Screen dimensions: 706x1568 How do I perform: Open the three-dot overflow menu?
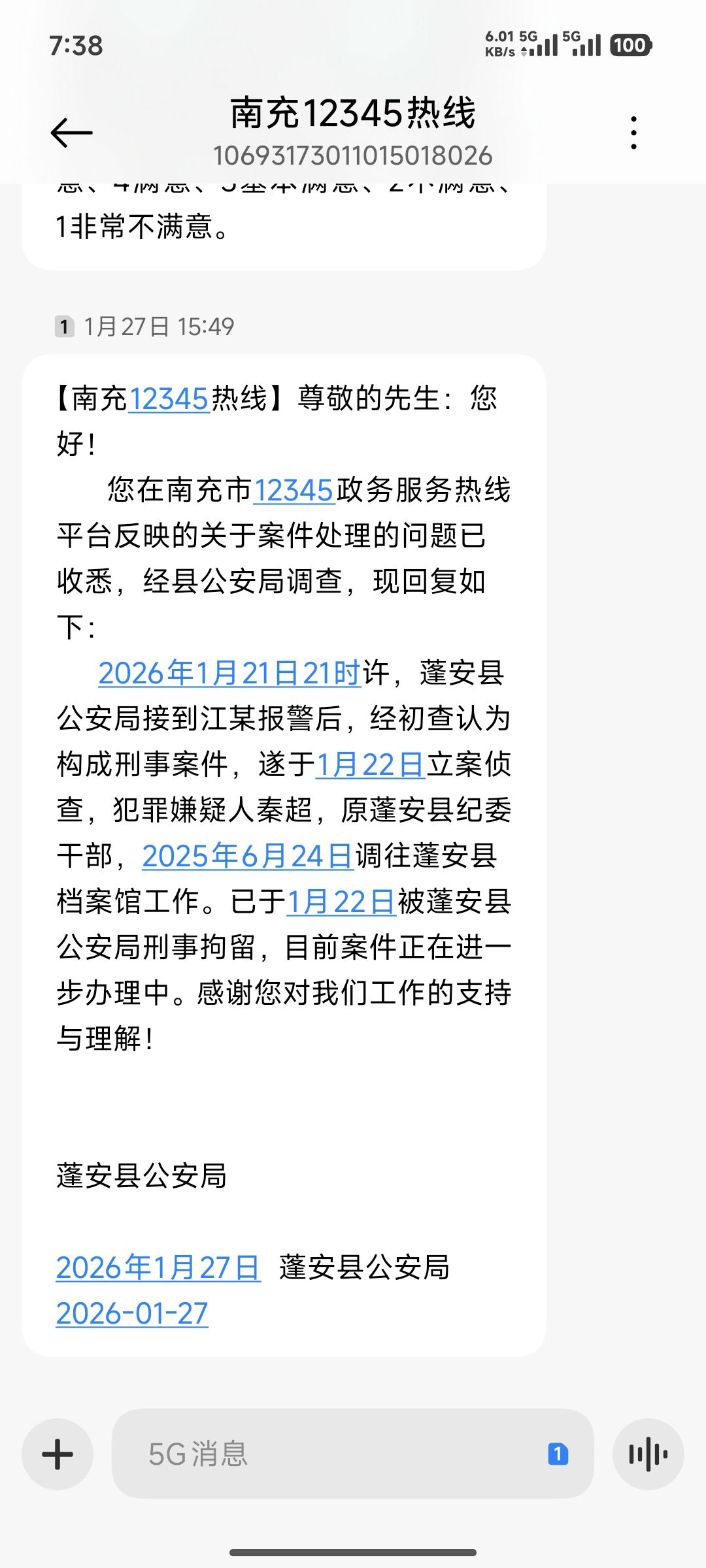click(633, 133)
